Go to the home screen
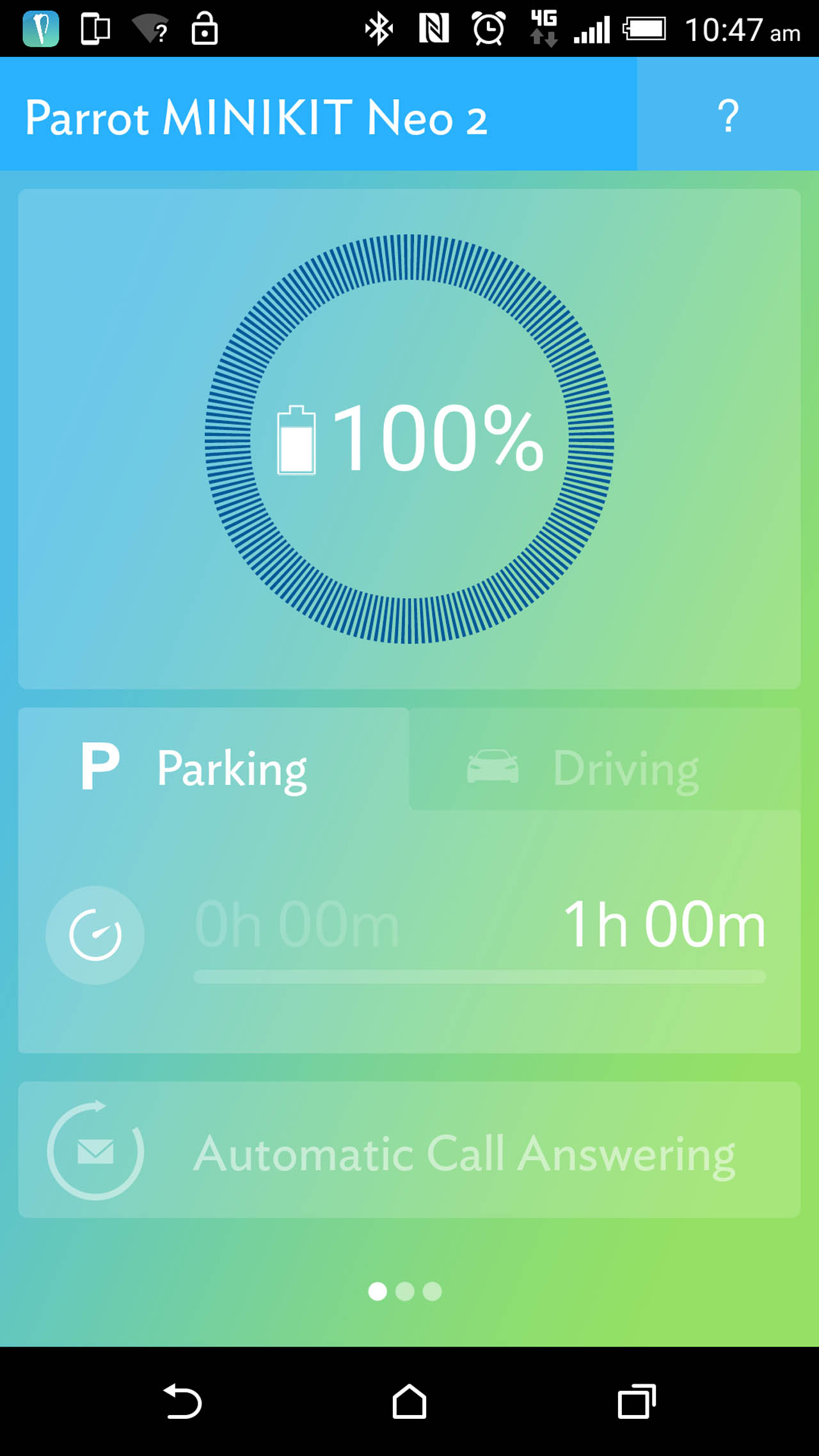This screenshot has height=1456, width=819. pyautogui.click(x=409, y=1401)
